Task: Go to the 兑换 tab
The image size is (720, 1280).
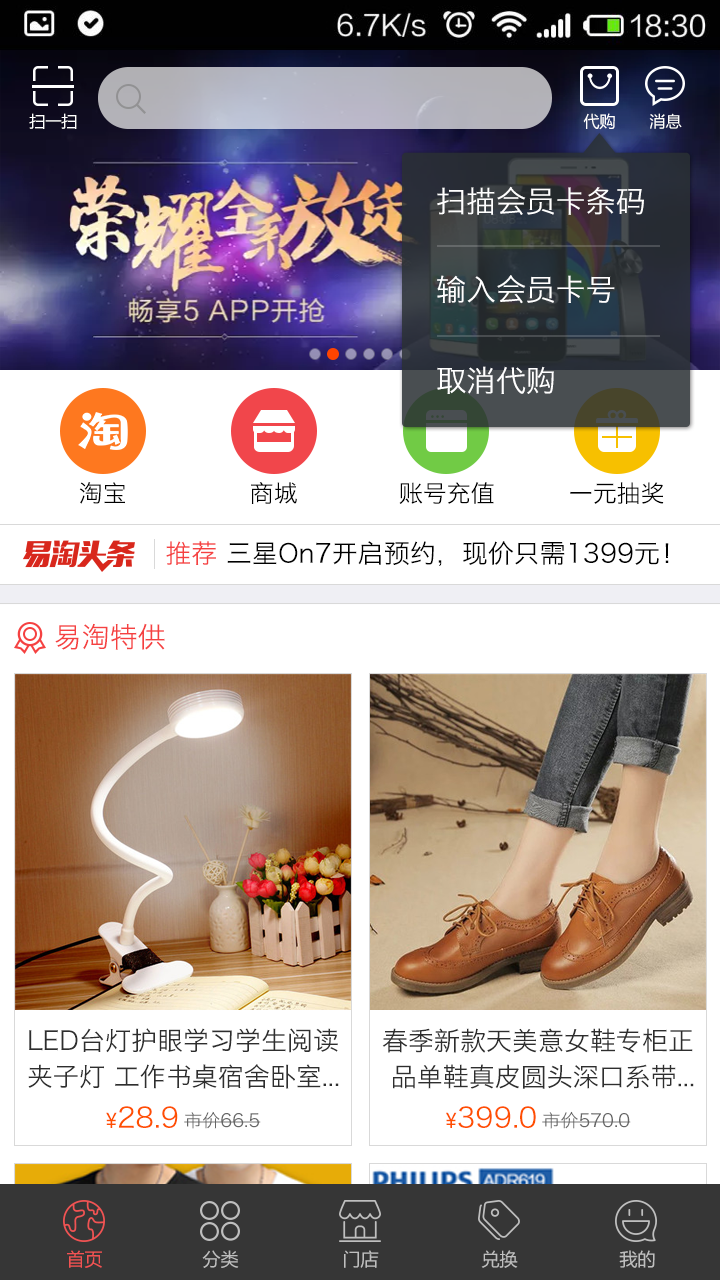Action: (499, 1233)
